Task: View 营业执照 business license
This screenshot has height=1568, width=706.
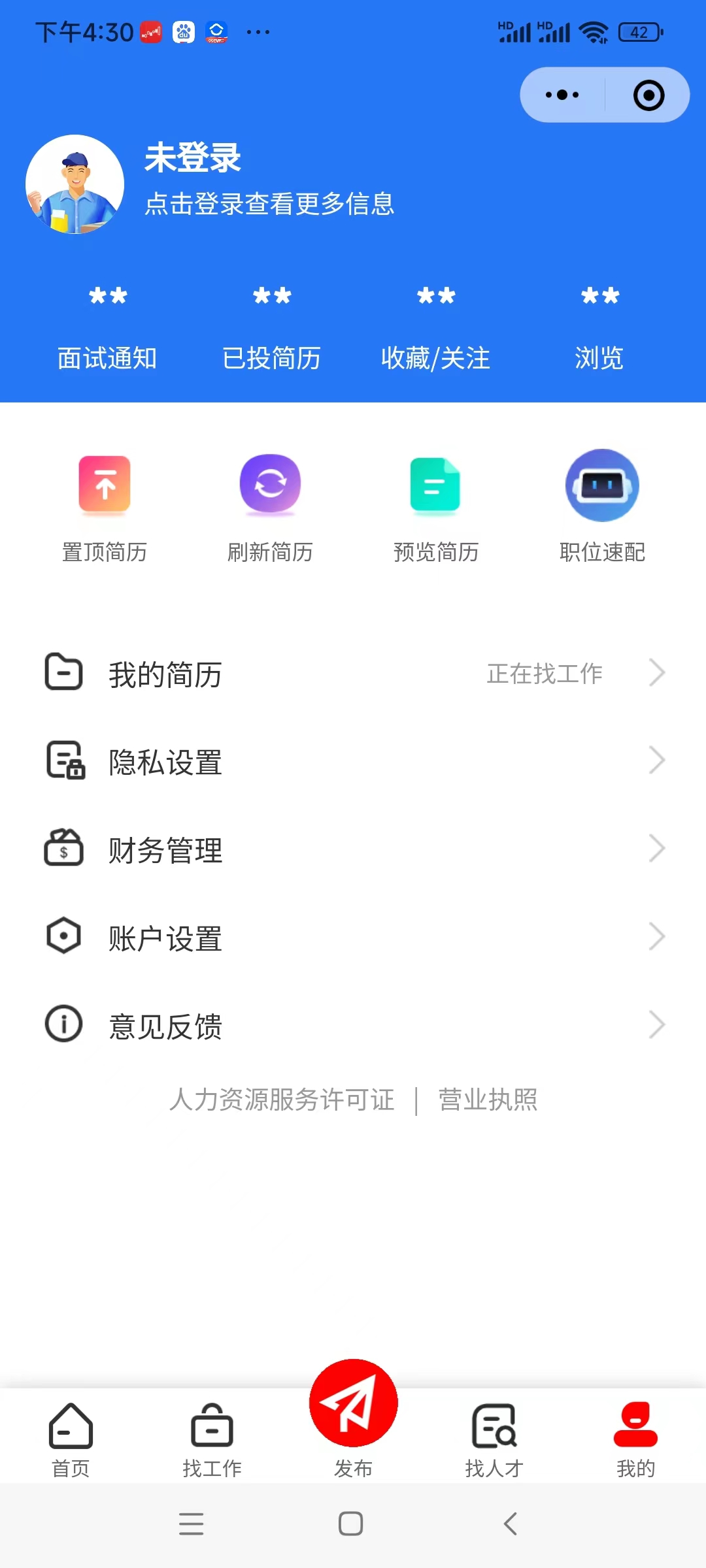Action: [x=488, y=1100]
